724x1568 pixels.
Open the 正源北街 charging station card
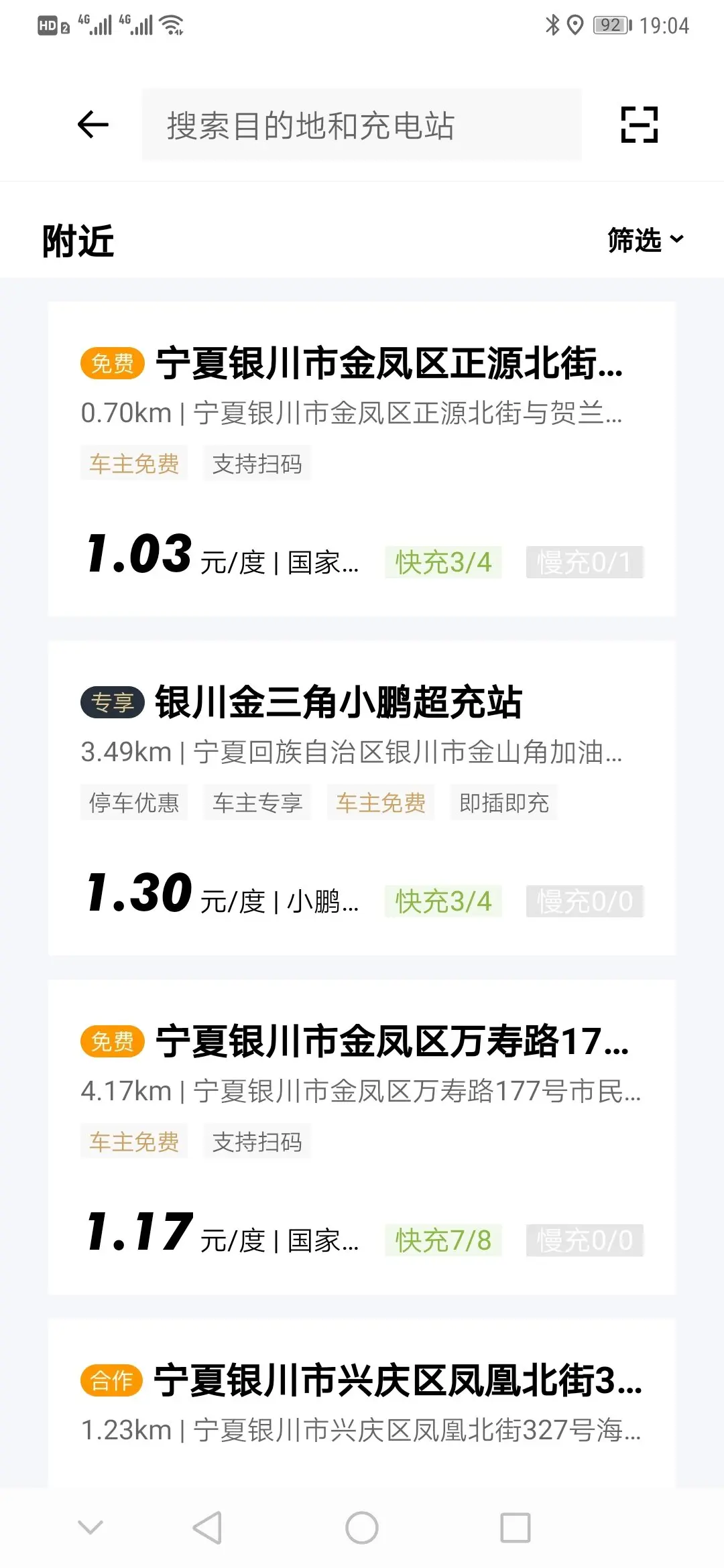[x=362, y=459]
